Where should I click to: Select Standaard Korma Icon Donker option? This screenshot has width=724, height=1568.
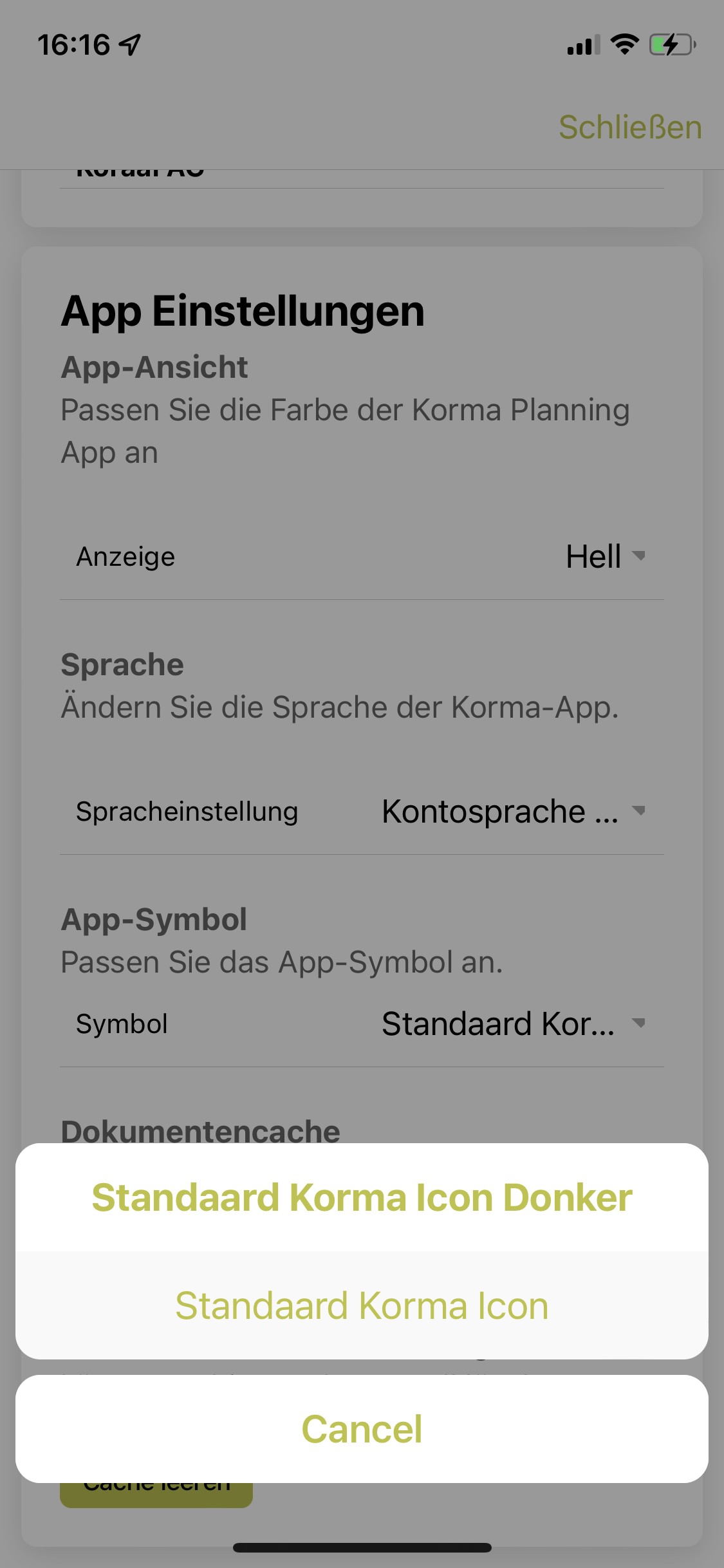coord(362,1198)
